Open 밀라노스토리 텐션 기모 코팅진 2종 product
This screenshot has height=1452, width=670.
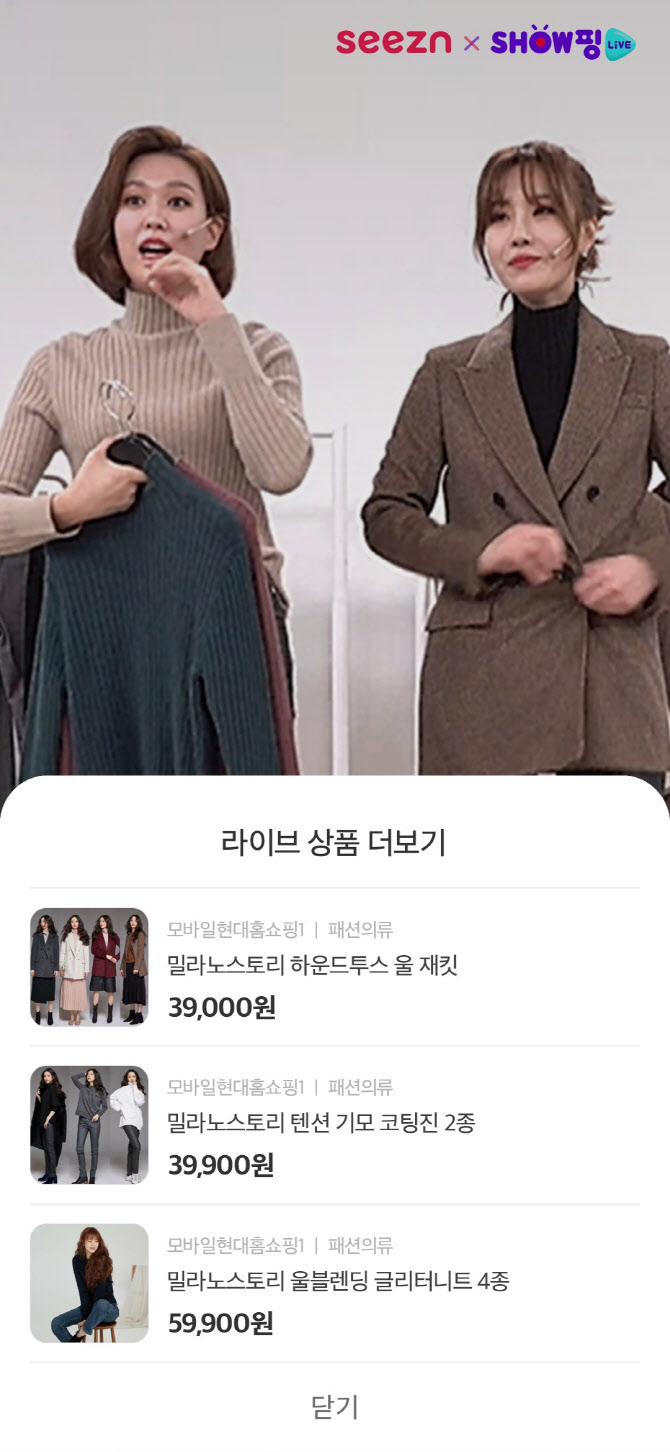click(x=320, y=1123)
